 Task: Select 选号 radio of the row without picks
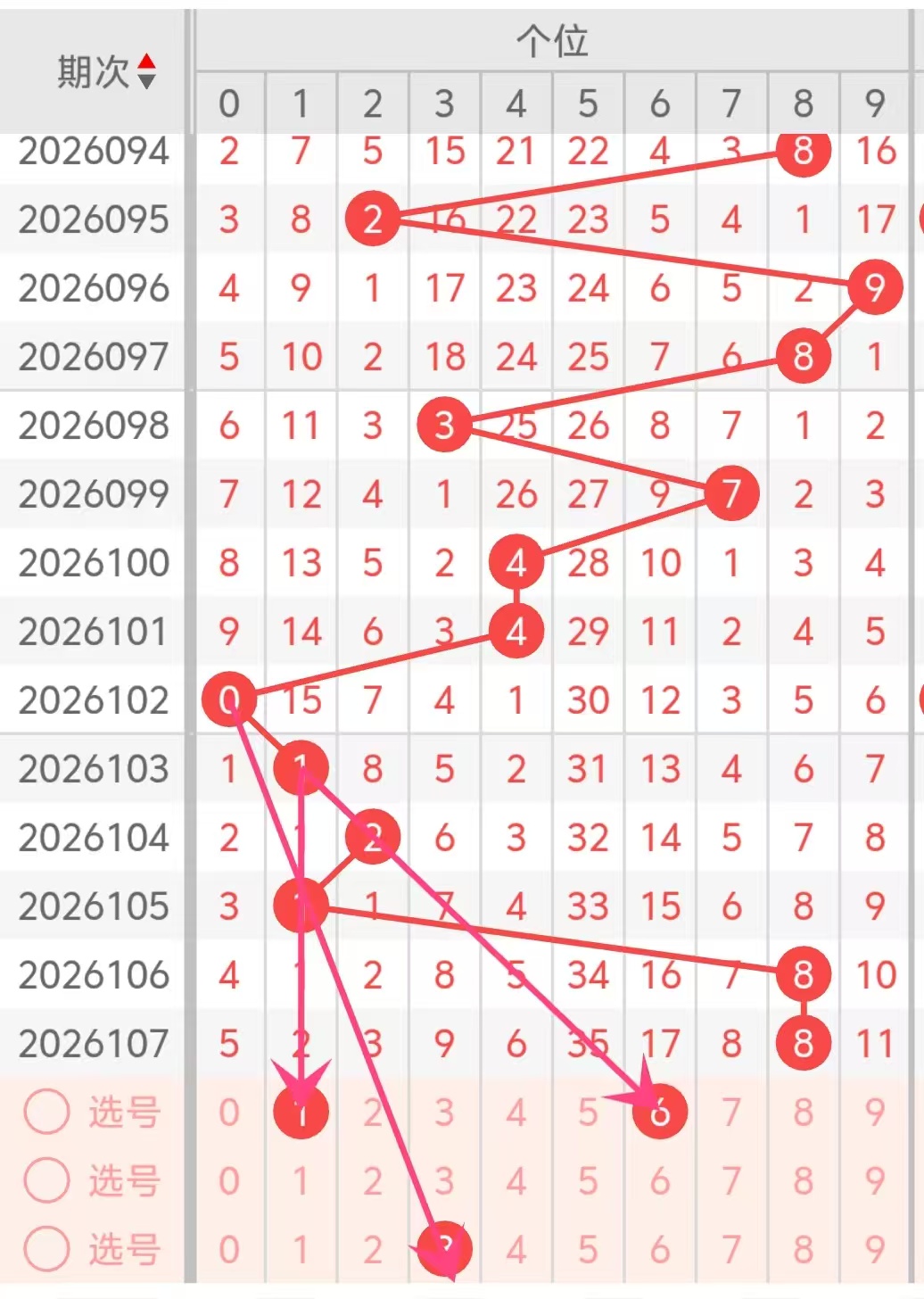46,1179
